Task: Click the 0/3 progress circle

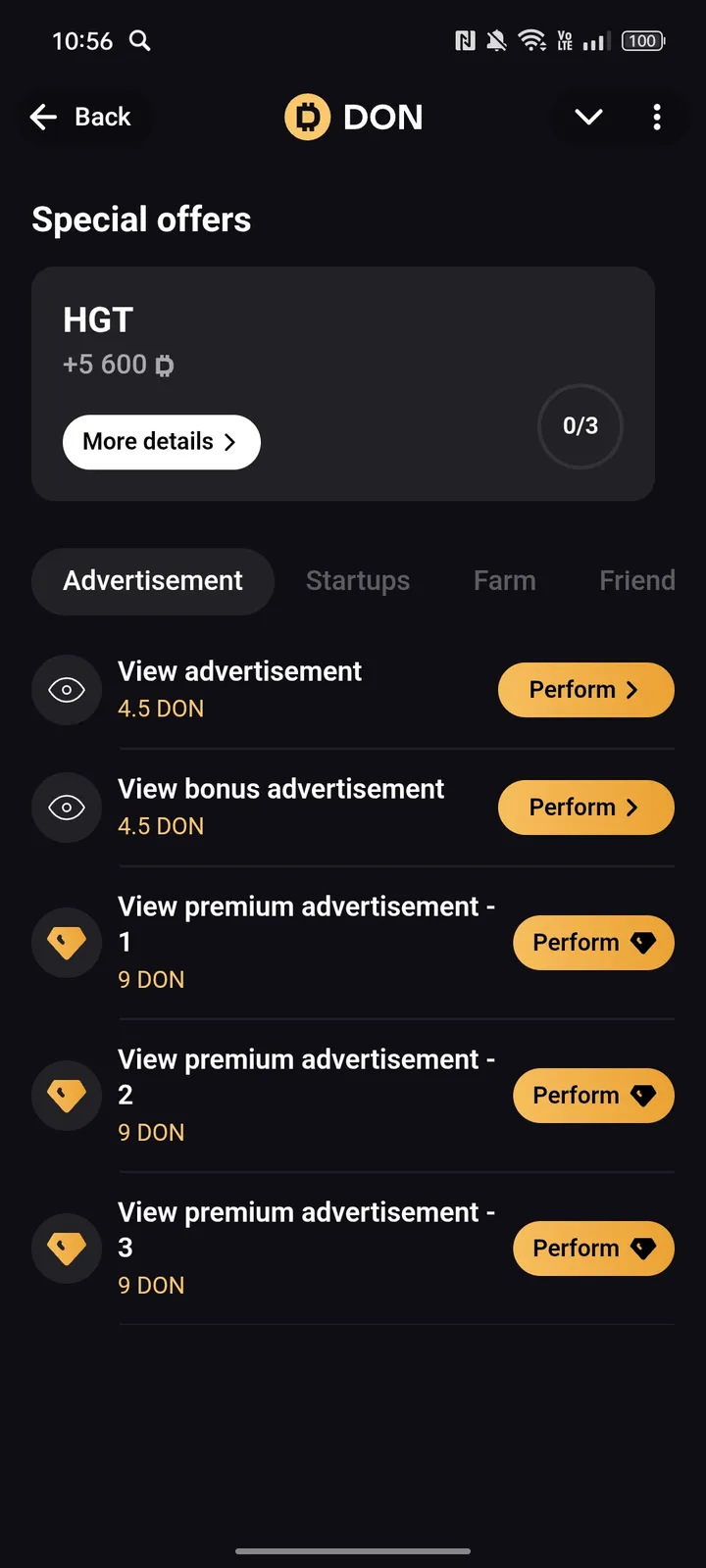Action: [x=580, y=426]
